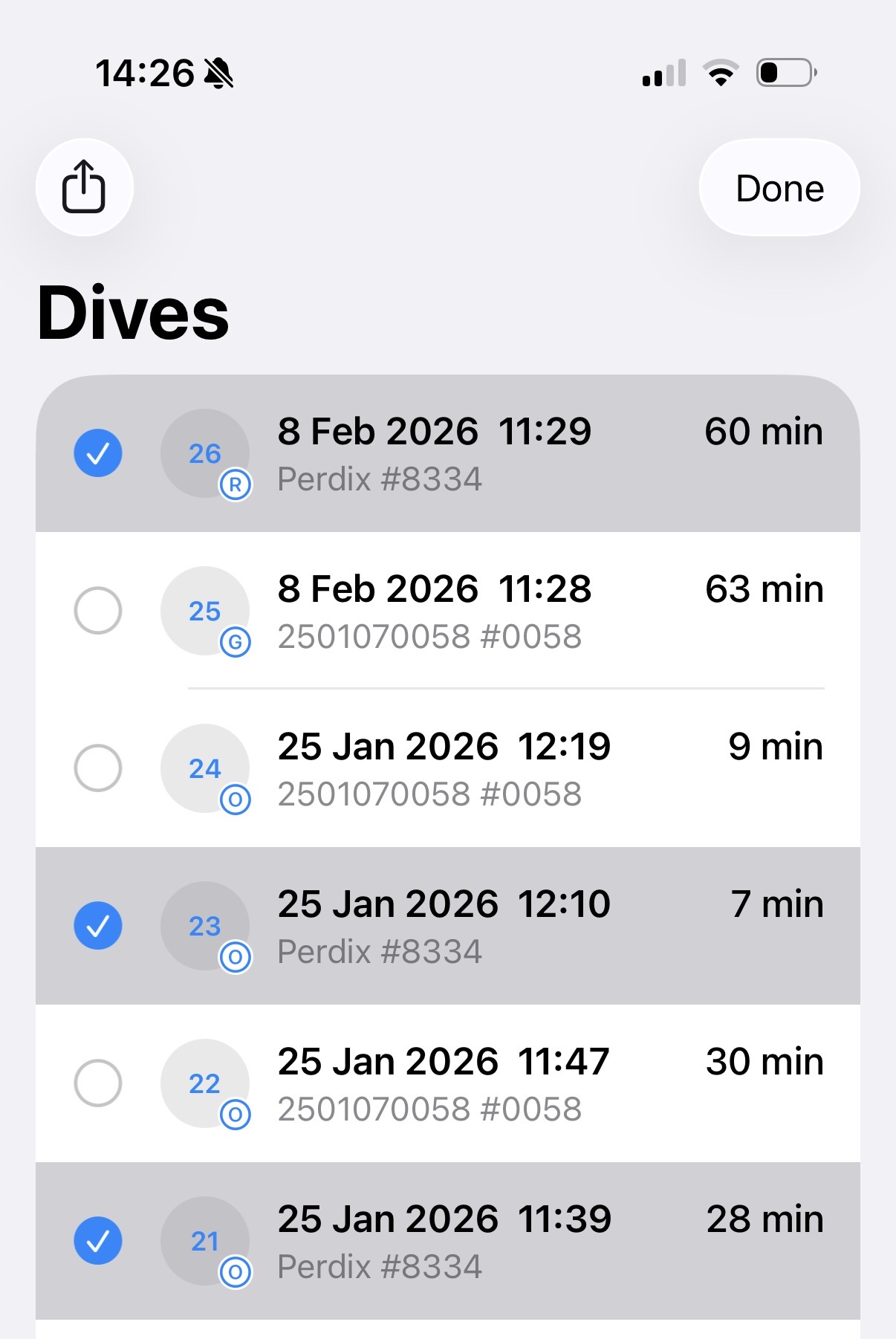Select dive 22 at 11:47

(97, 1084)
